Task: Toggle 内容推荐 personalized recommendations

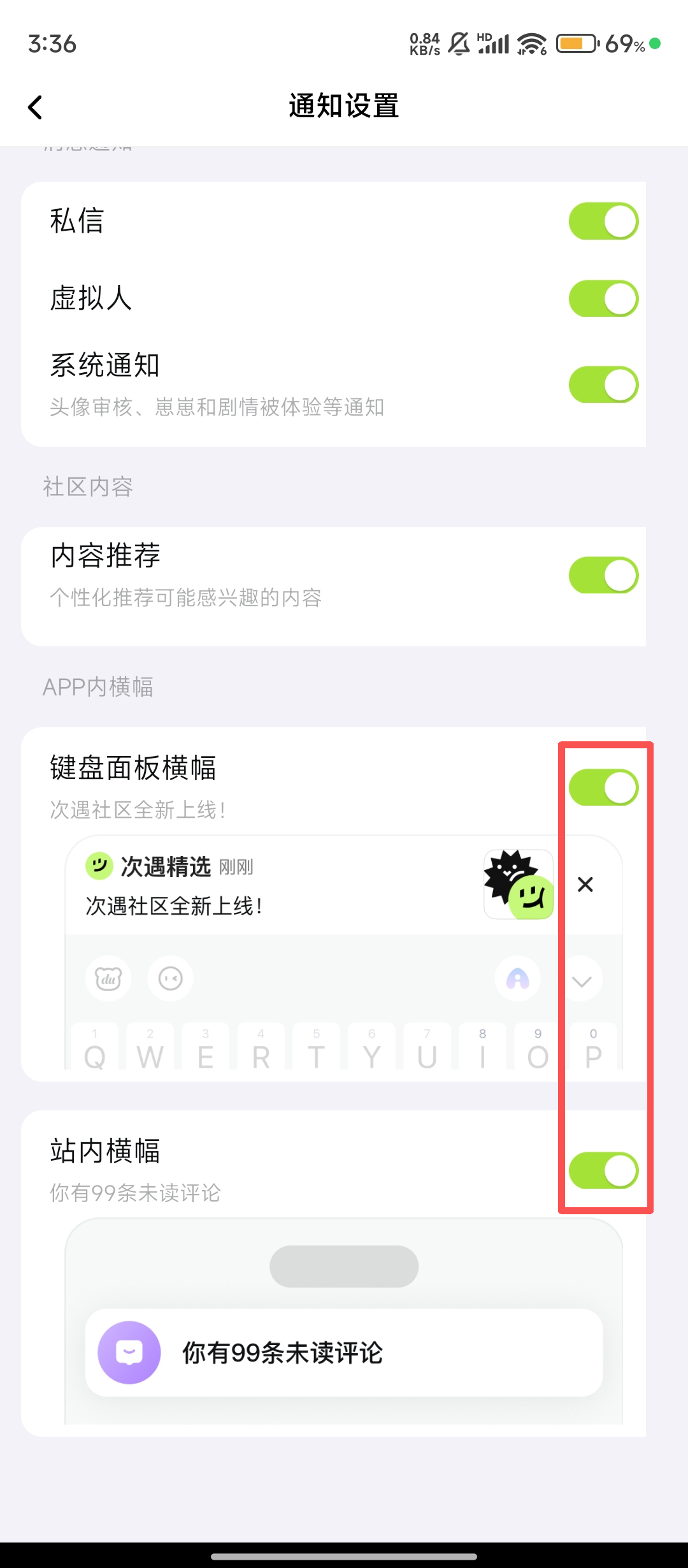Action: [603, 575]
